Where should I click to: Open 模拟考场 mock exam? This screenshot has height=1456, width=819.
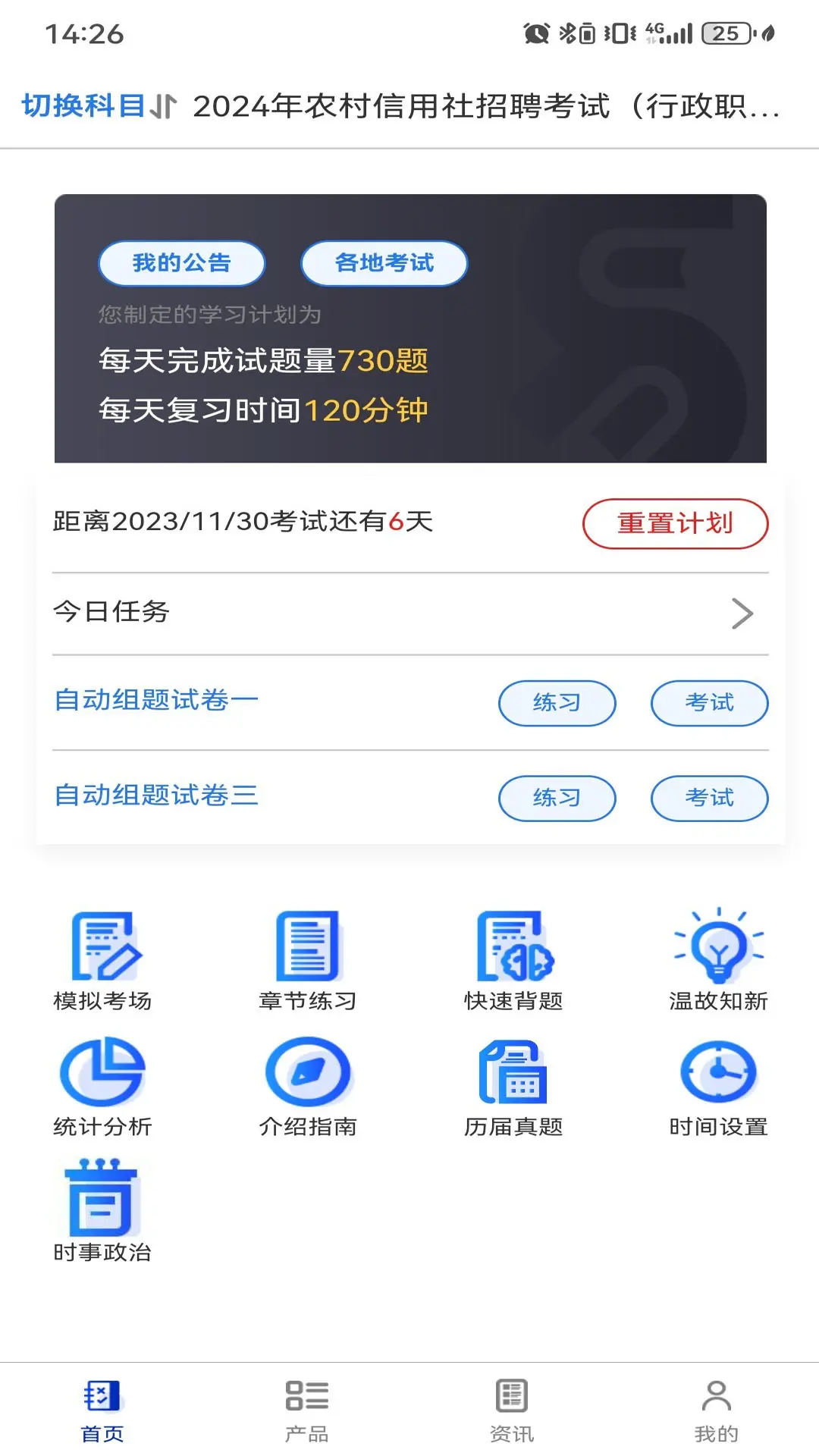click(x=103, y=961)
